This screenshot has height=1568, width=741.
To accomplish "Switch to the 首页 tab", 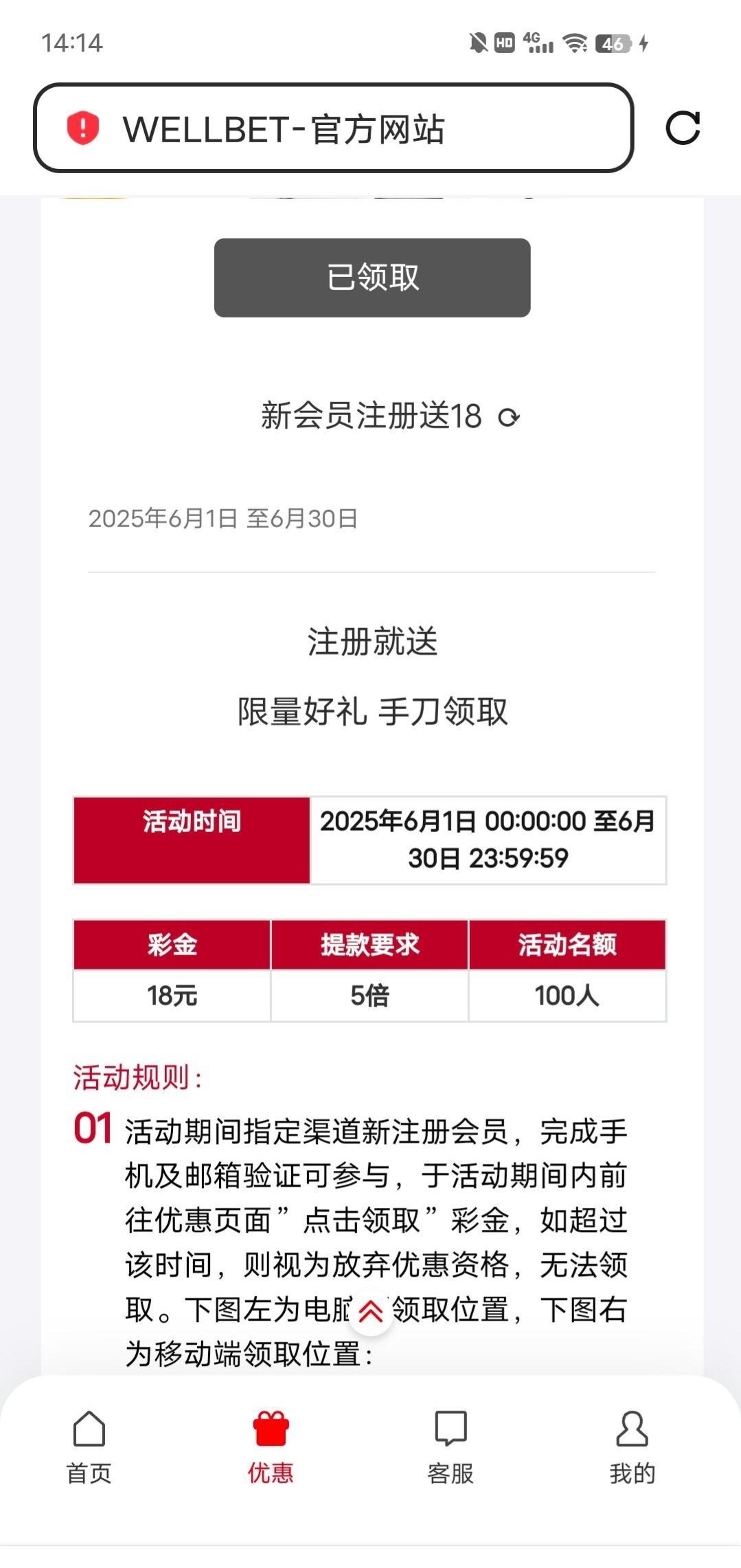I will coord(89,1446).
